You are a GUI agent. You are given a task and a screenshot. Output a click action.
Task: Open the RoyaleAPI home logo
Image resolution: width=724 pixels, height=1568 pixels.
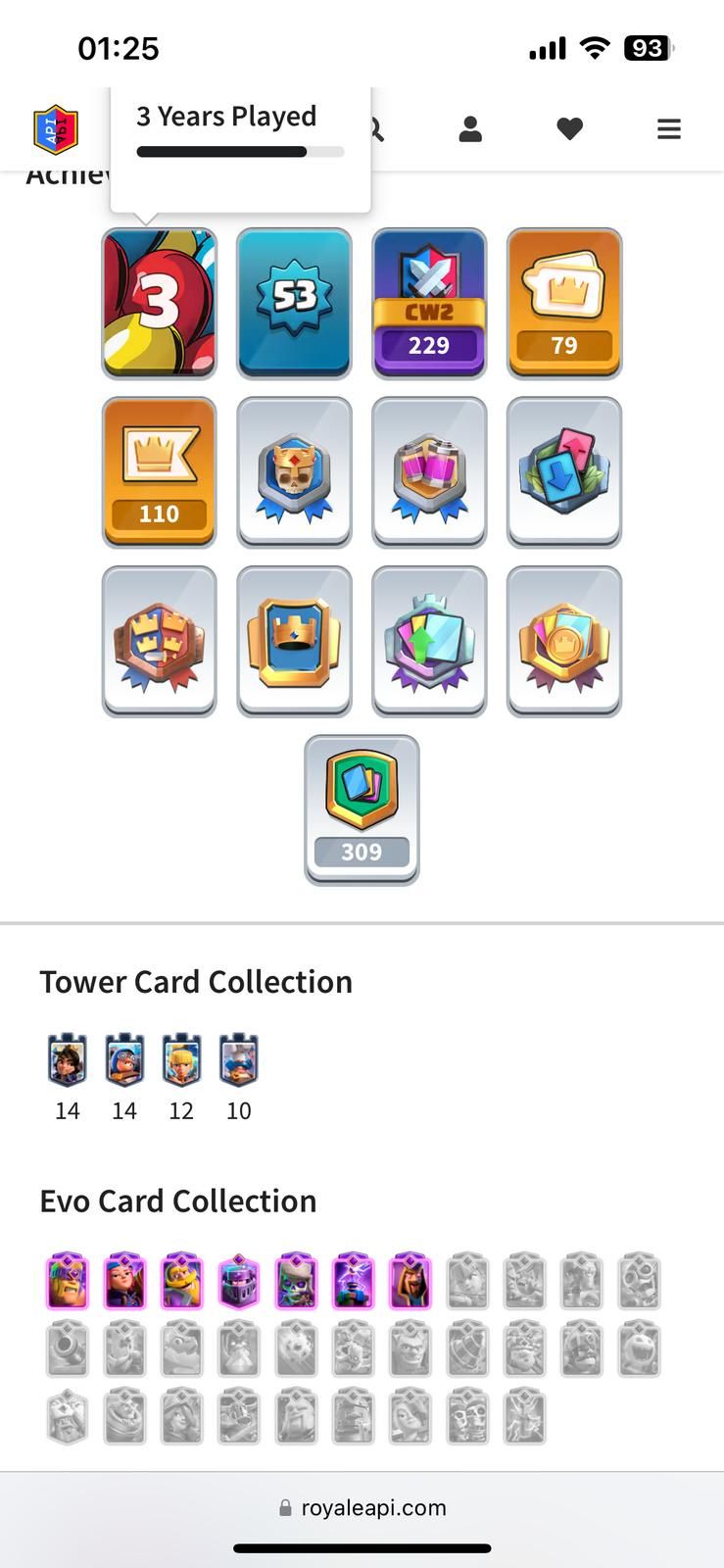coord(56,129)
